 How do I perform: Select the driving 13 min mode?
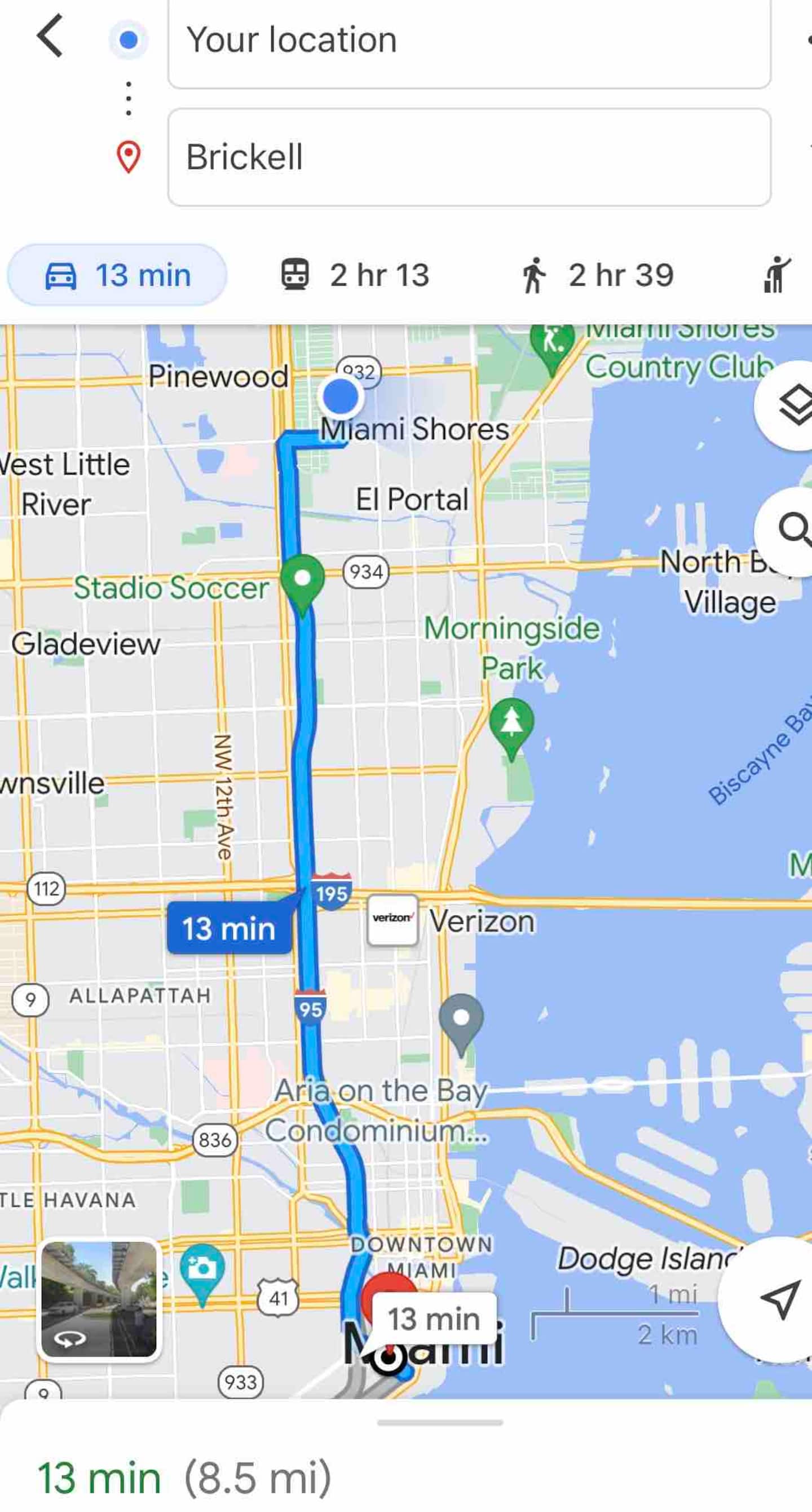coord(117,275)
